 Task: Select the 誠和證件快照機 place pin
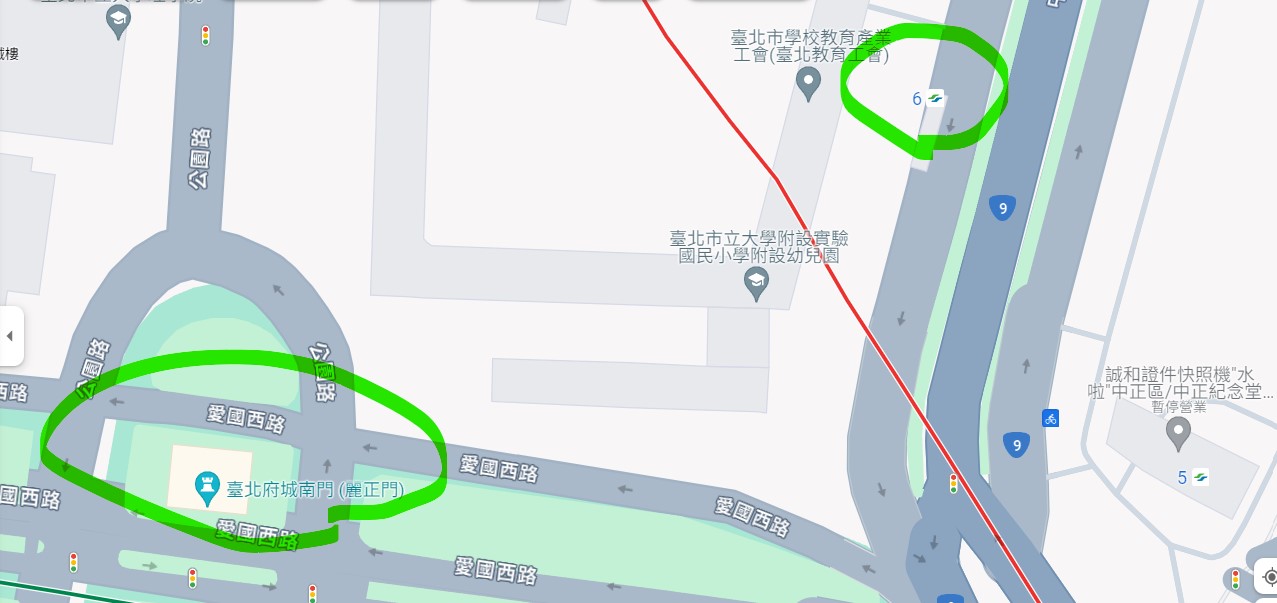point(1179,432)
